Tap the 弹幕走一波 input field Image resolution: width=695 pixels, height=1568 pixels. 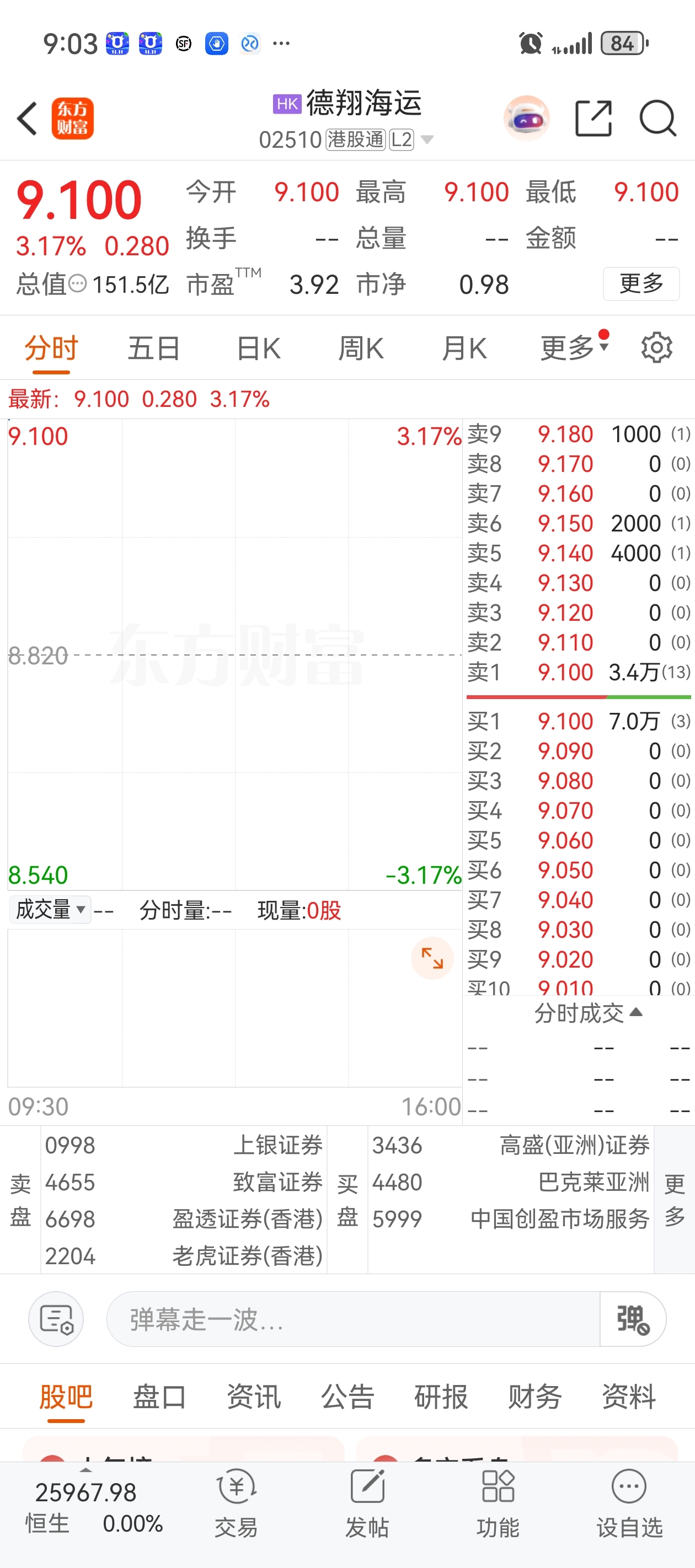point(353,1320)
